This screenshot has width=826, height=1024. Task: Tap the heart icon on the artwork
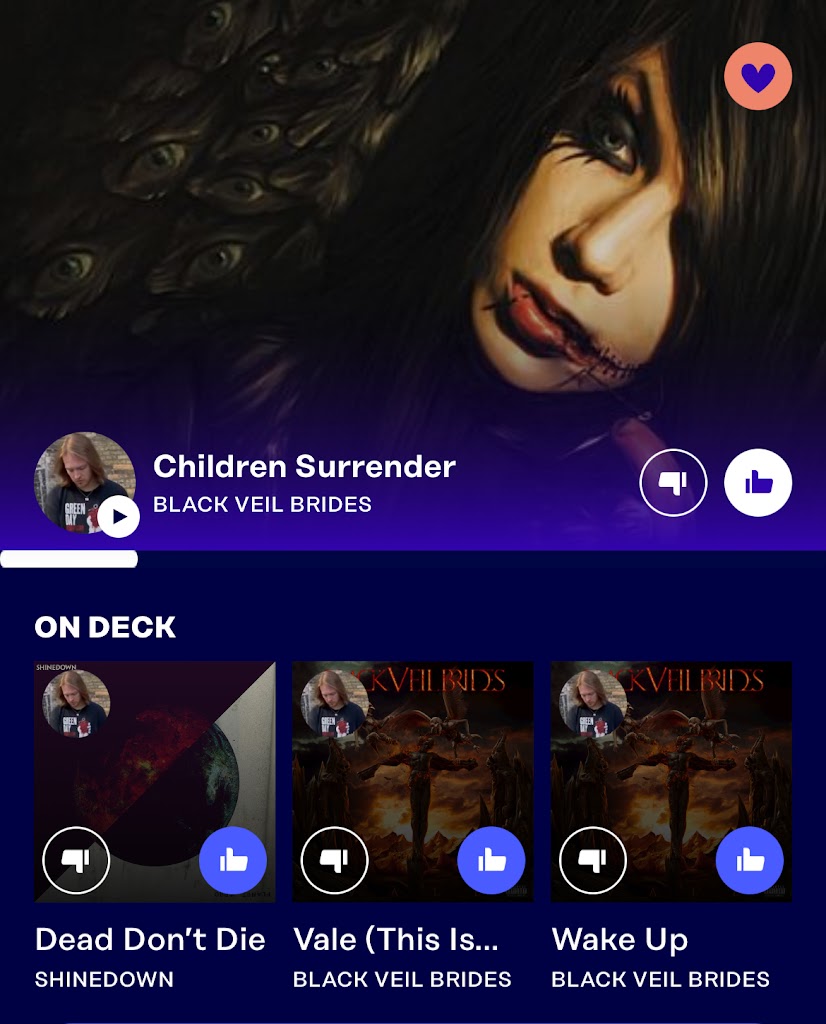(758, 76)
